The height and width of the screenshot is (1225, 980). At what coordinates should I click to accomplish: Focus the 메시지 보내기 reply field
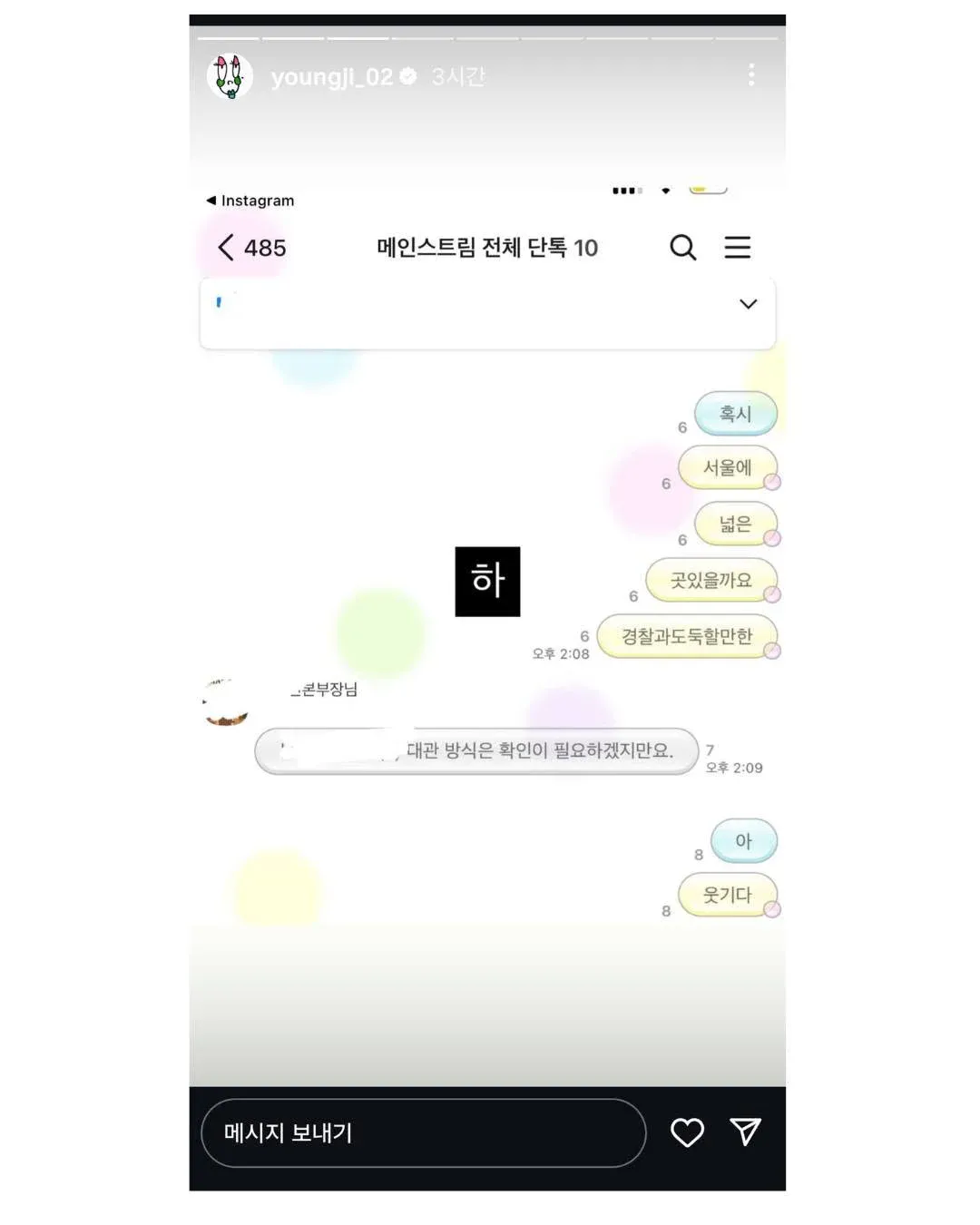[422, 1132]
